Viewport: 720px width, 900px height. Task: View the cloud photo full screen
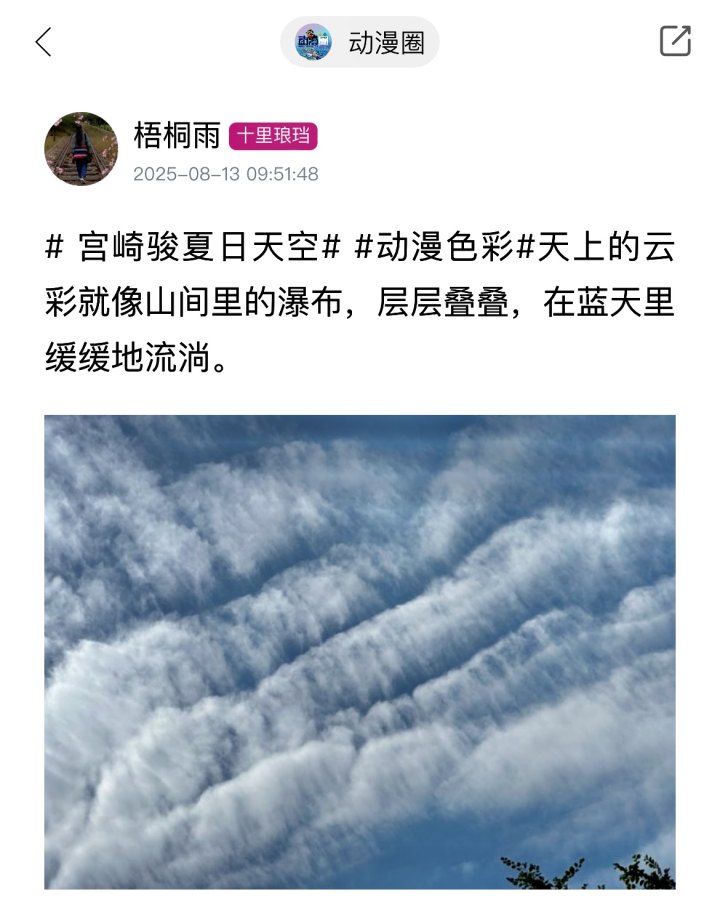pyautogui.click(x=360, y=650)
